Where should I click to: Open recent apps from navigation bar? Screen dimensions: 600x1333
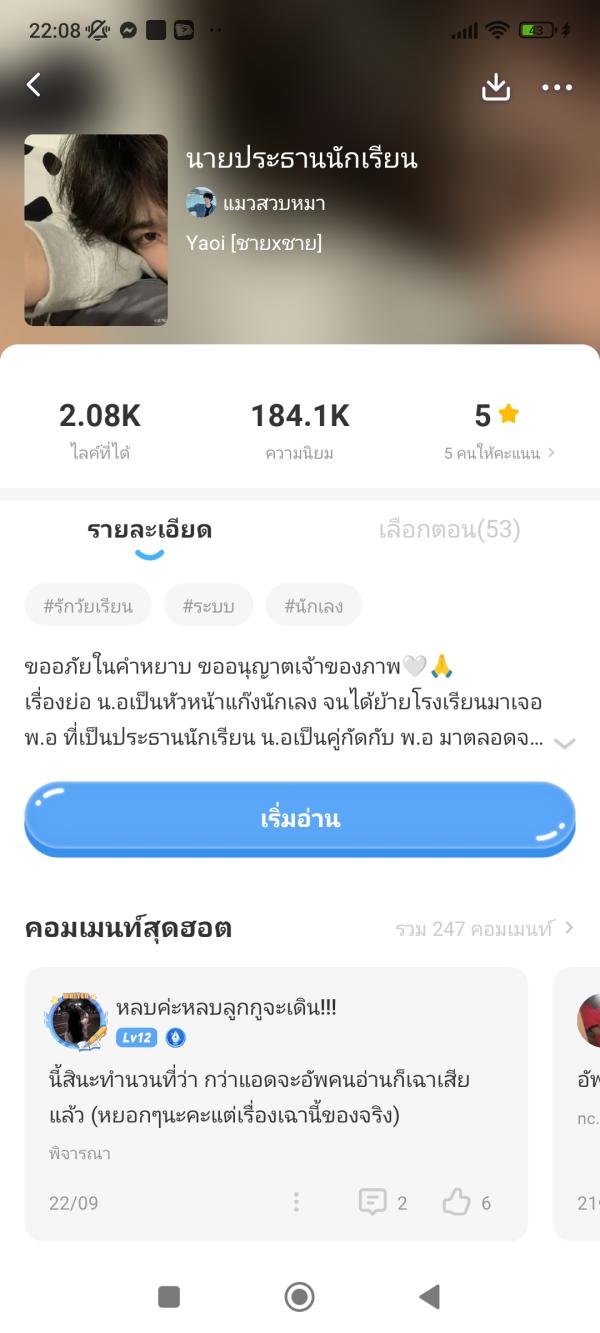click(x=169, y=1297)
